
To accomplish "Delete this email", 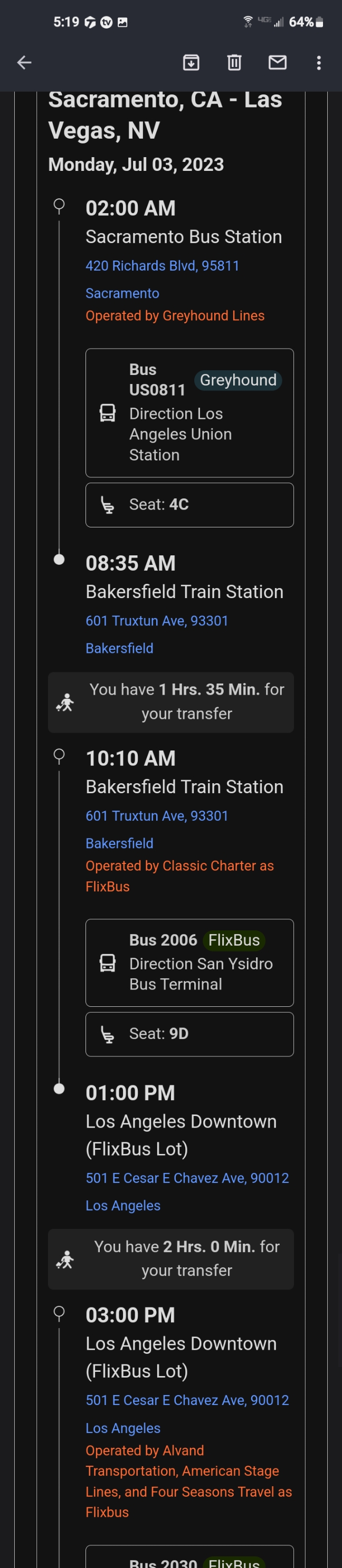I will point(234,62).
